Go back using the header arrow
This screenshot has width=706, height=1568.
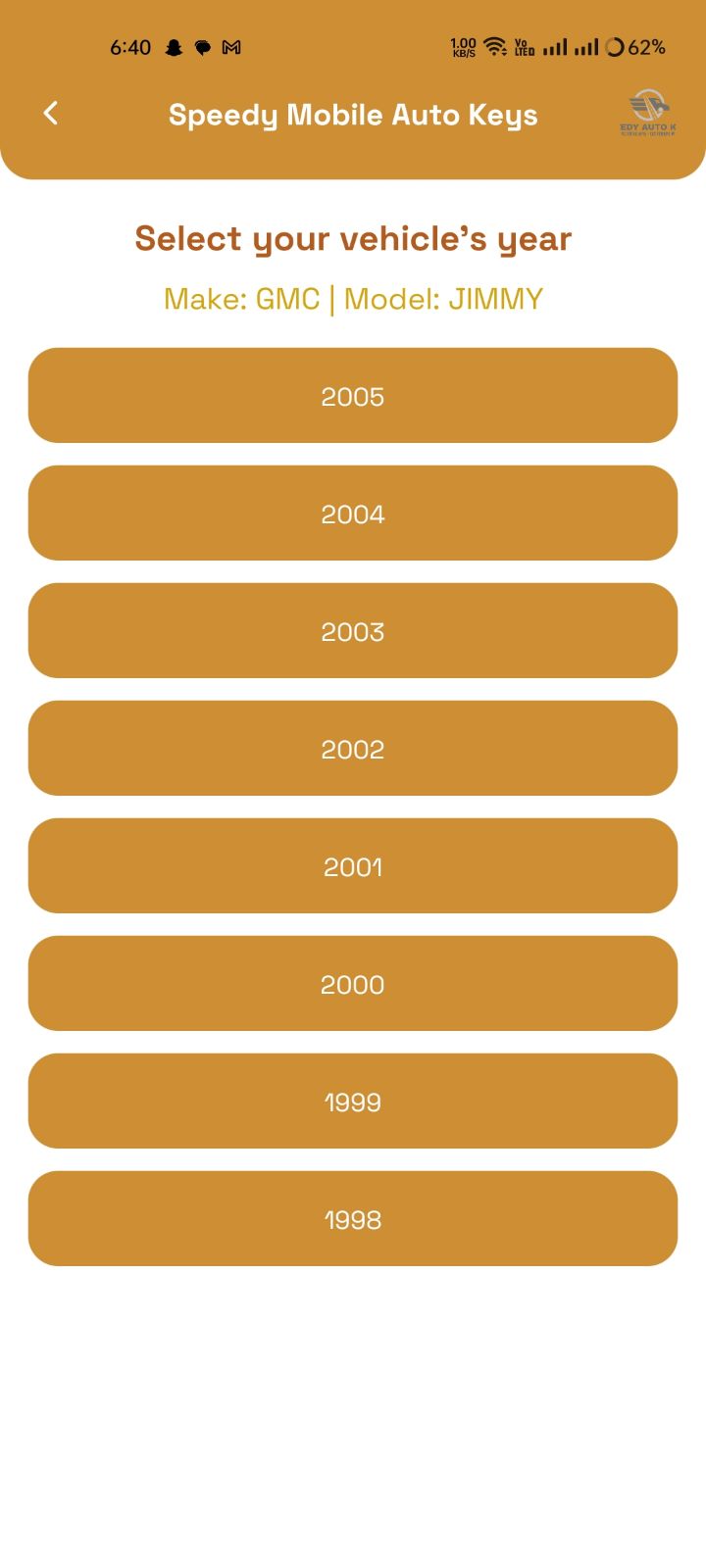coord(51,114)
